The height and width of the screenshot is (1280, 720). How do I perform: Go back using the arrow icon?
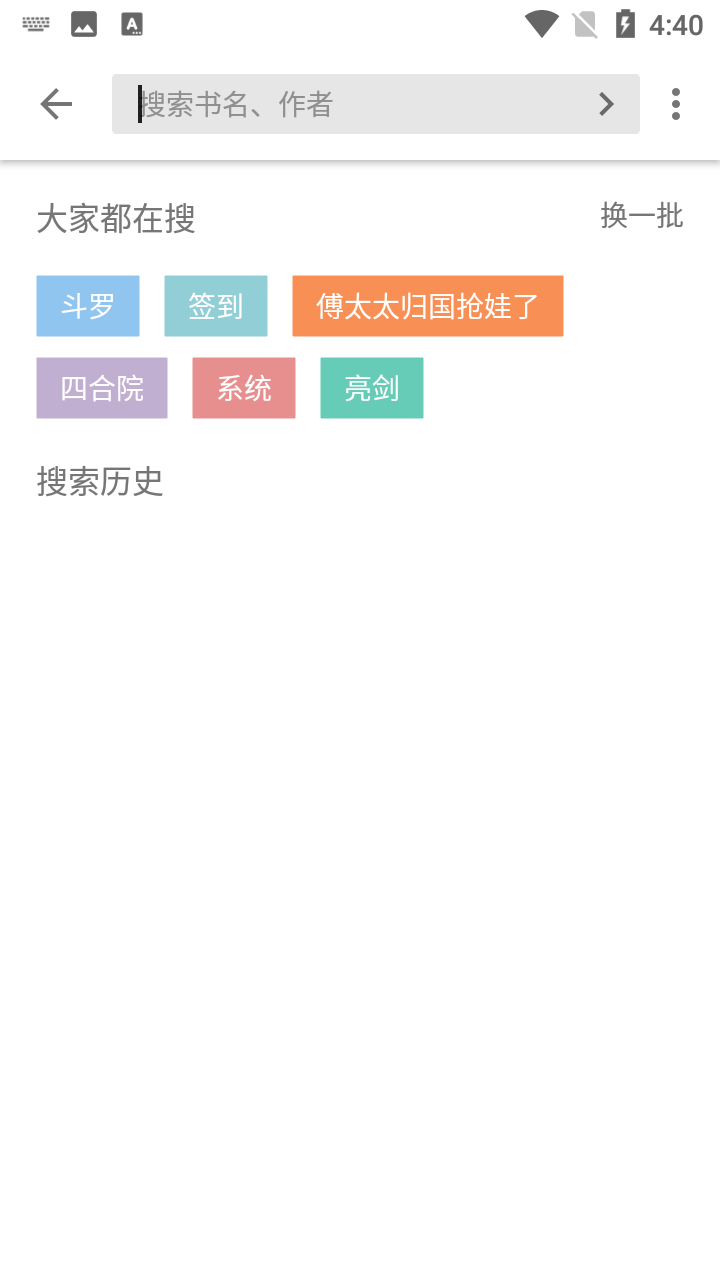click(x=56, y=104)
